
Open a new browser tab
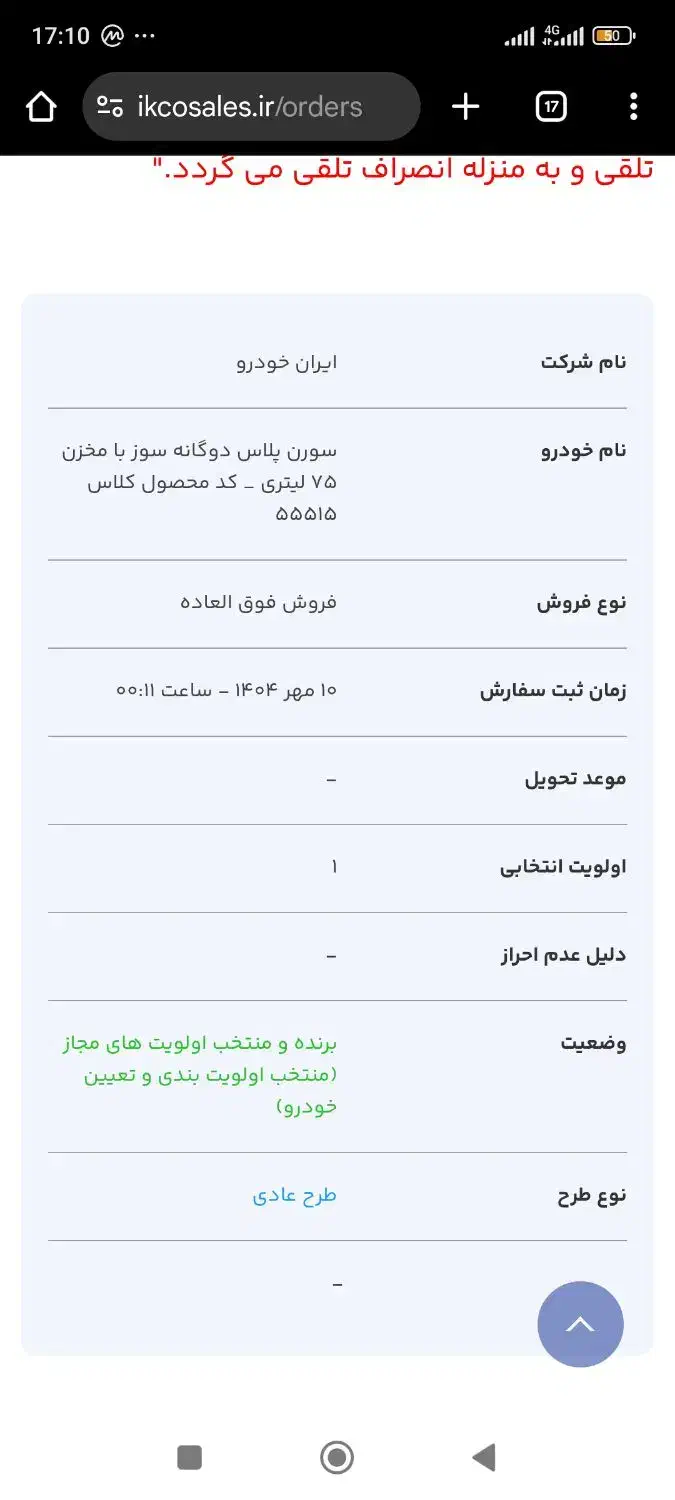[465, 107]
